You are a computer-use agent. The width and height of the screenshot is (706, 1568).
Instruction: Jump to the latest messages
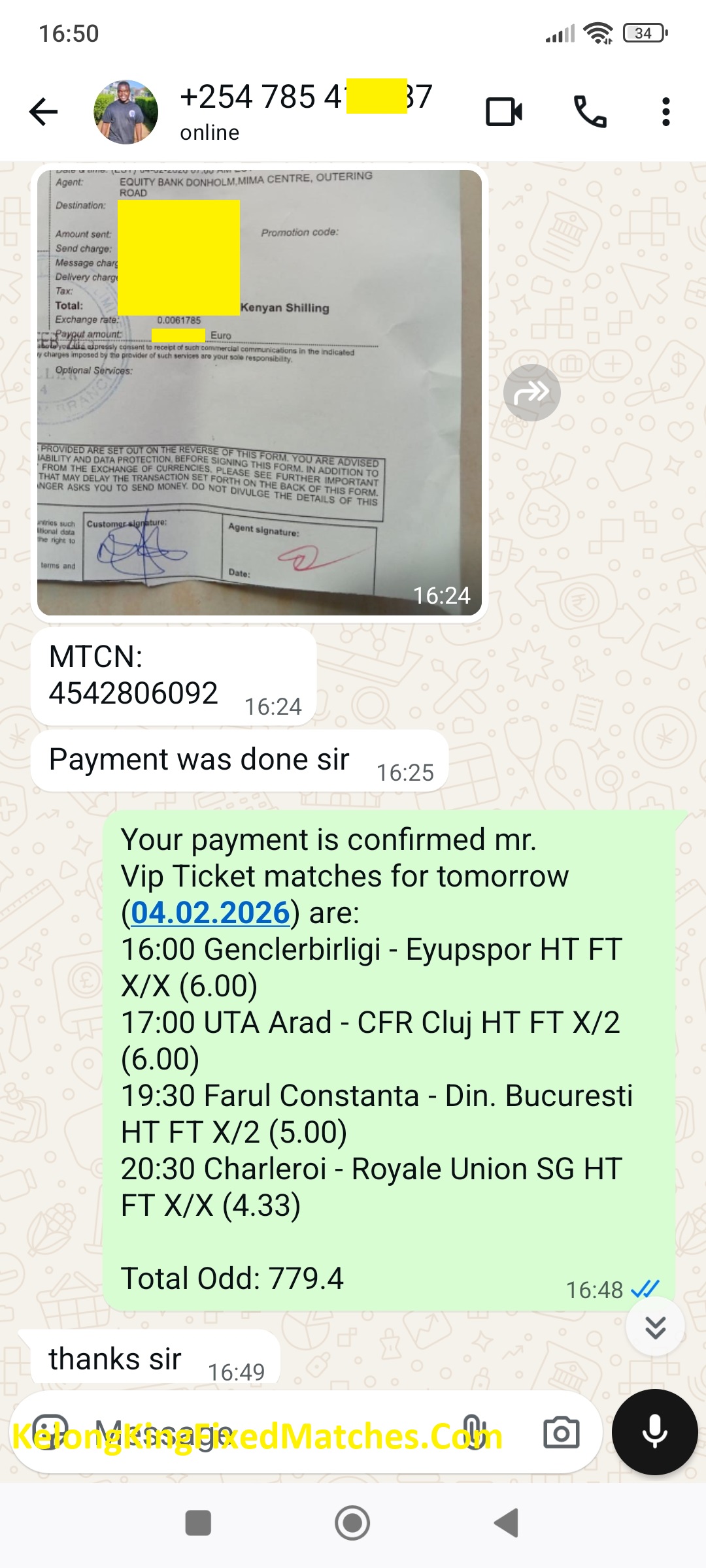pos(655,1327)
